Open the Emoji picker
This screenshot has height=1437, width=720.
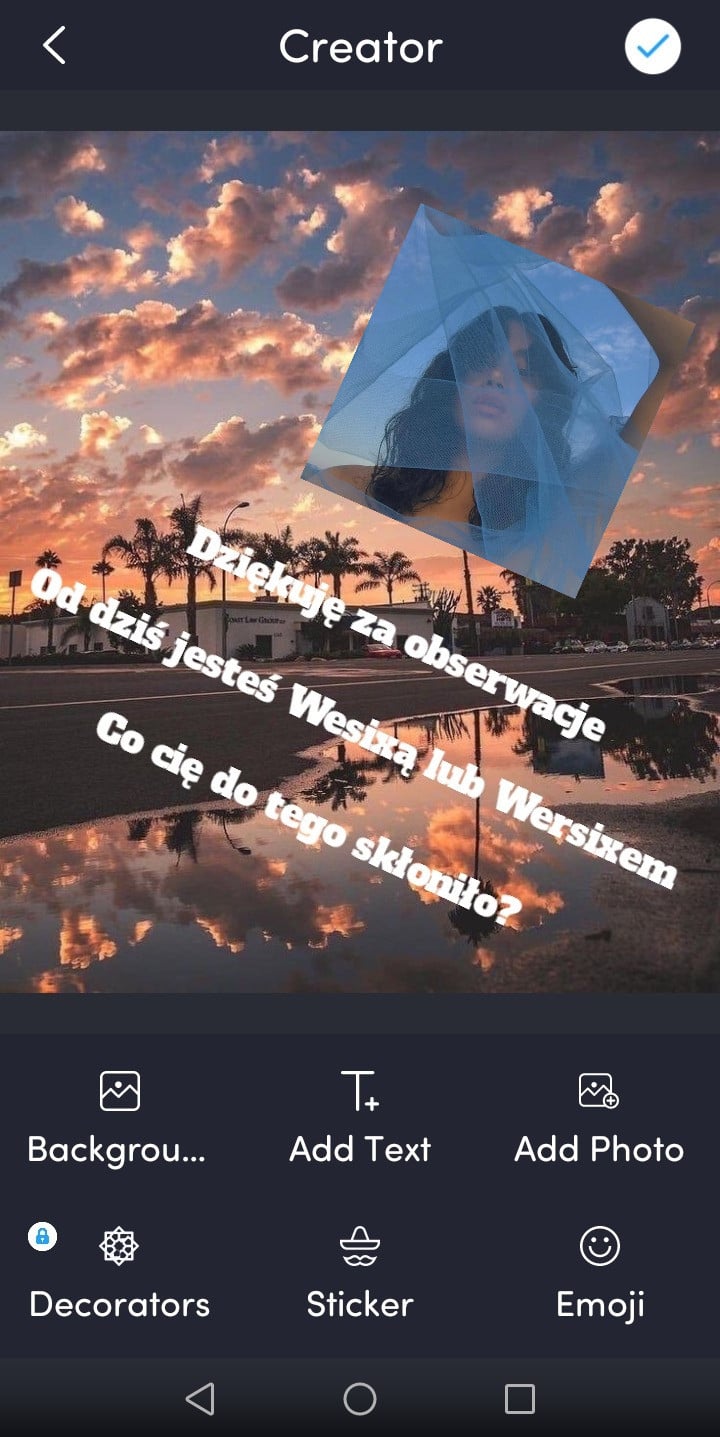[599, 1272]
